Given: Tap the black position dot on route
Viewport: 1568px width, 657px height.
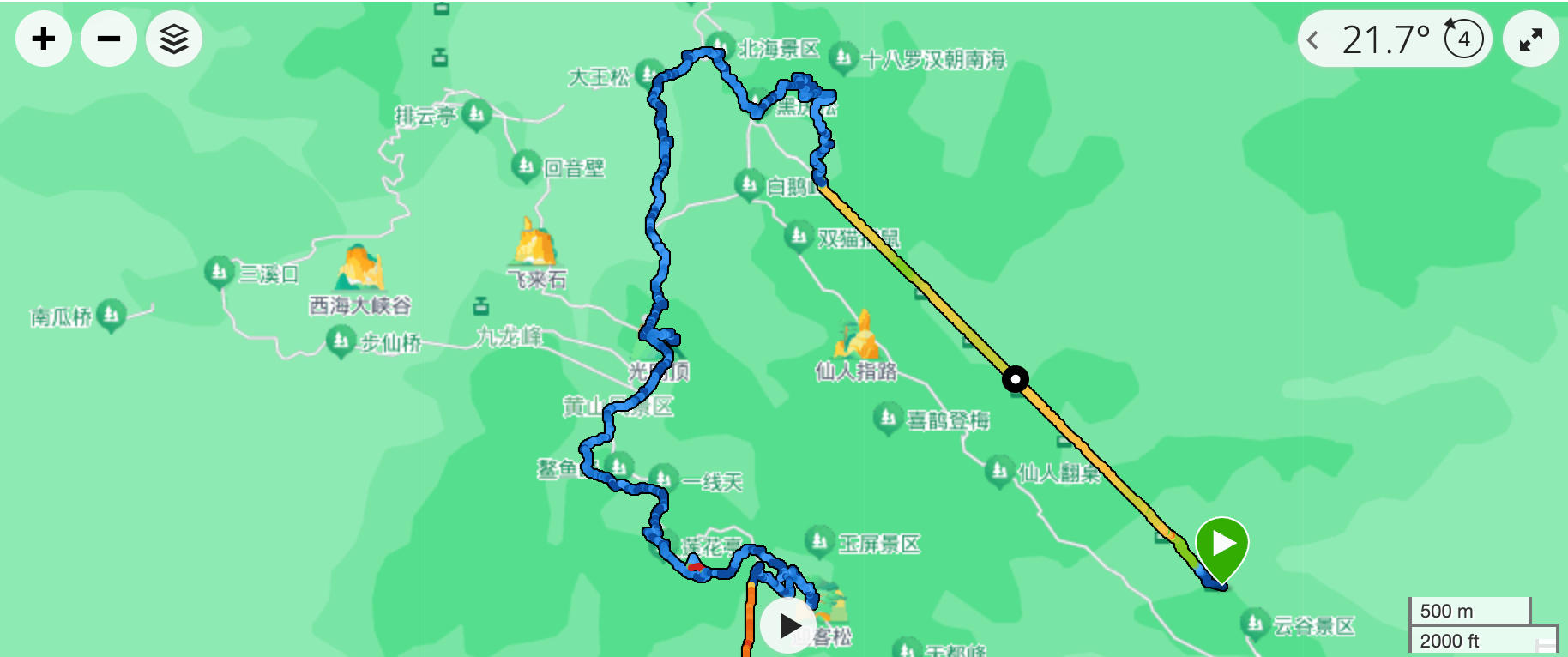Looking at the screenshot, I should coord(1016,379).
